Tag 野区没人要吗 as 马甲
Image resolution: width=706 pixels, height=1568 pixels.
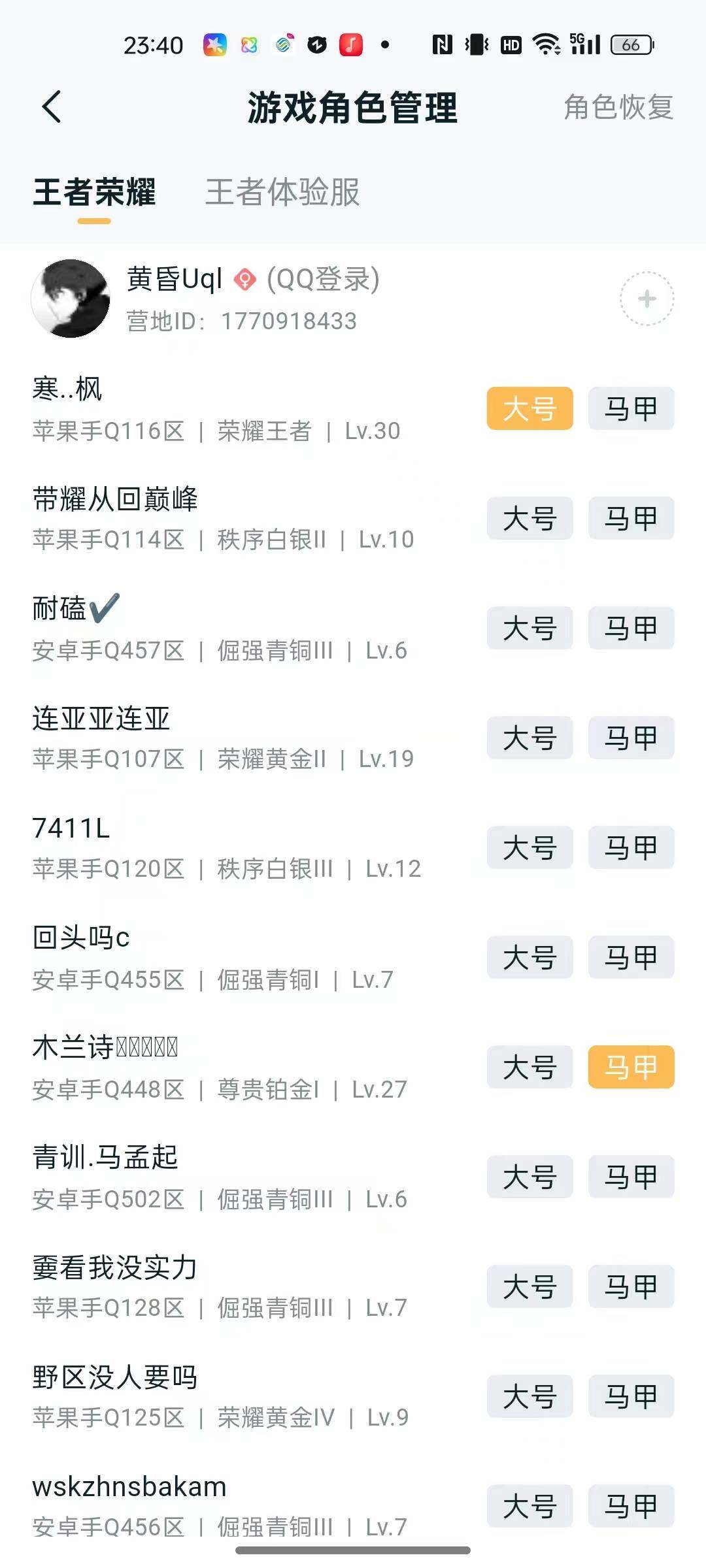point(630,1397)
